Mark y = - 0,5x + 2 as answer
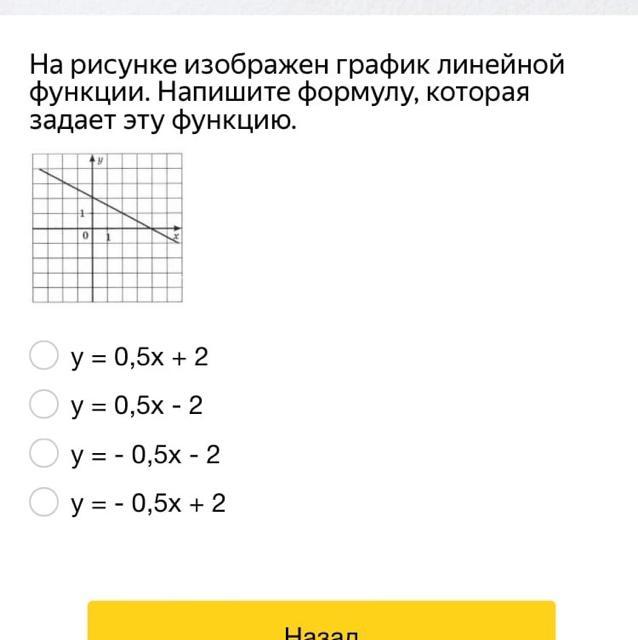 click(x=44, y=502)
